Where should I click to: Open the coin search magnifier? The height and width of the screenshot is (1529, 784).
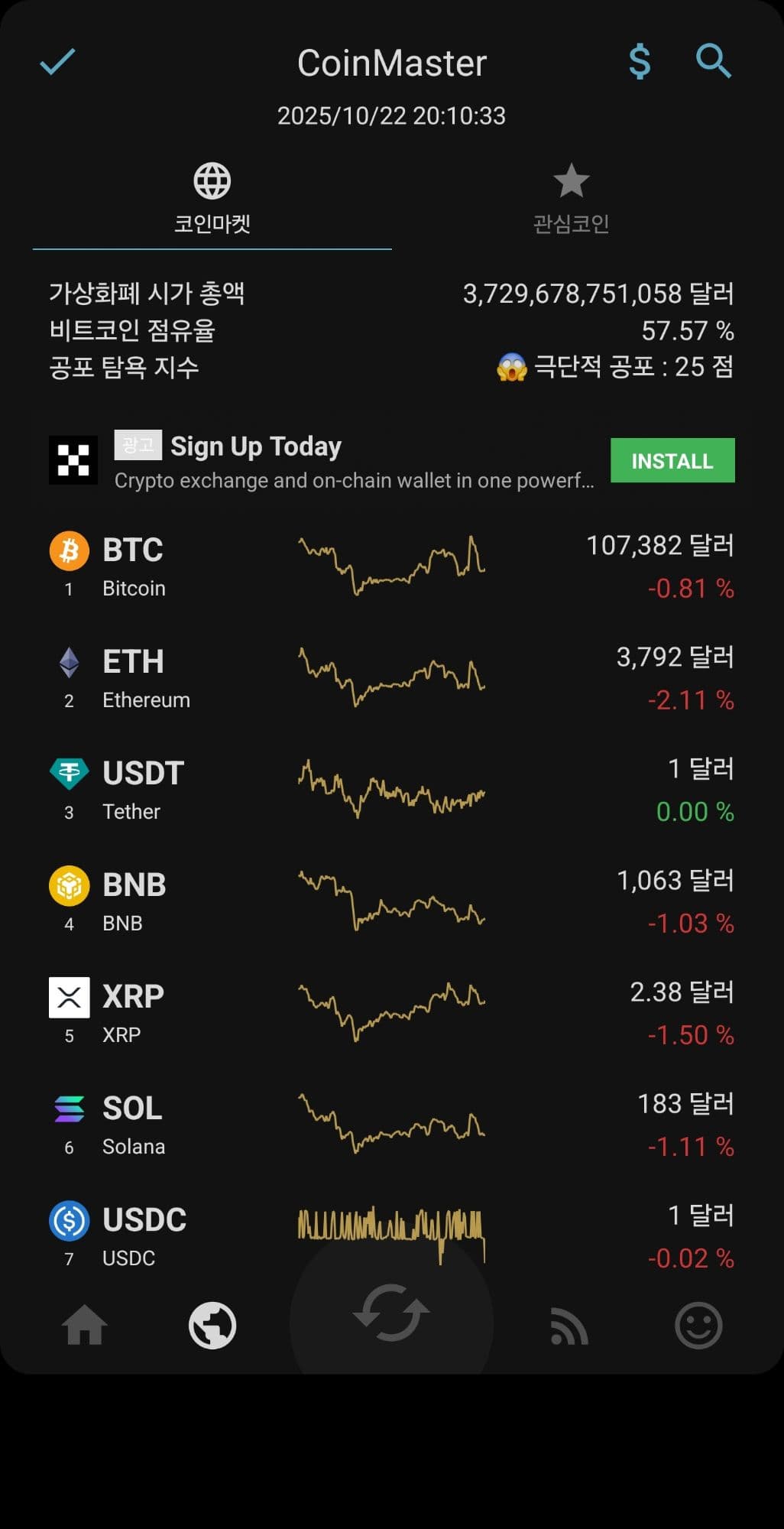coord(714,62)
